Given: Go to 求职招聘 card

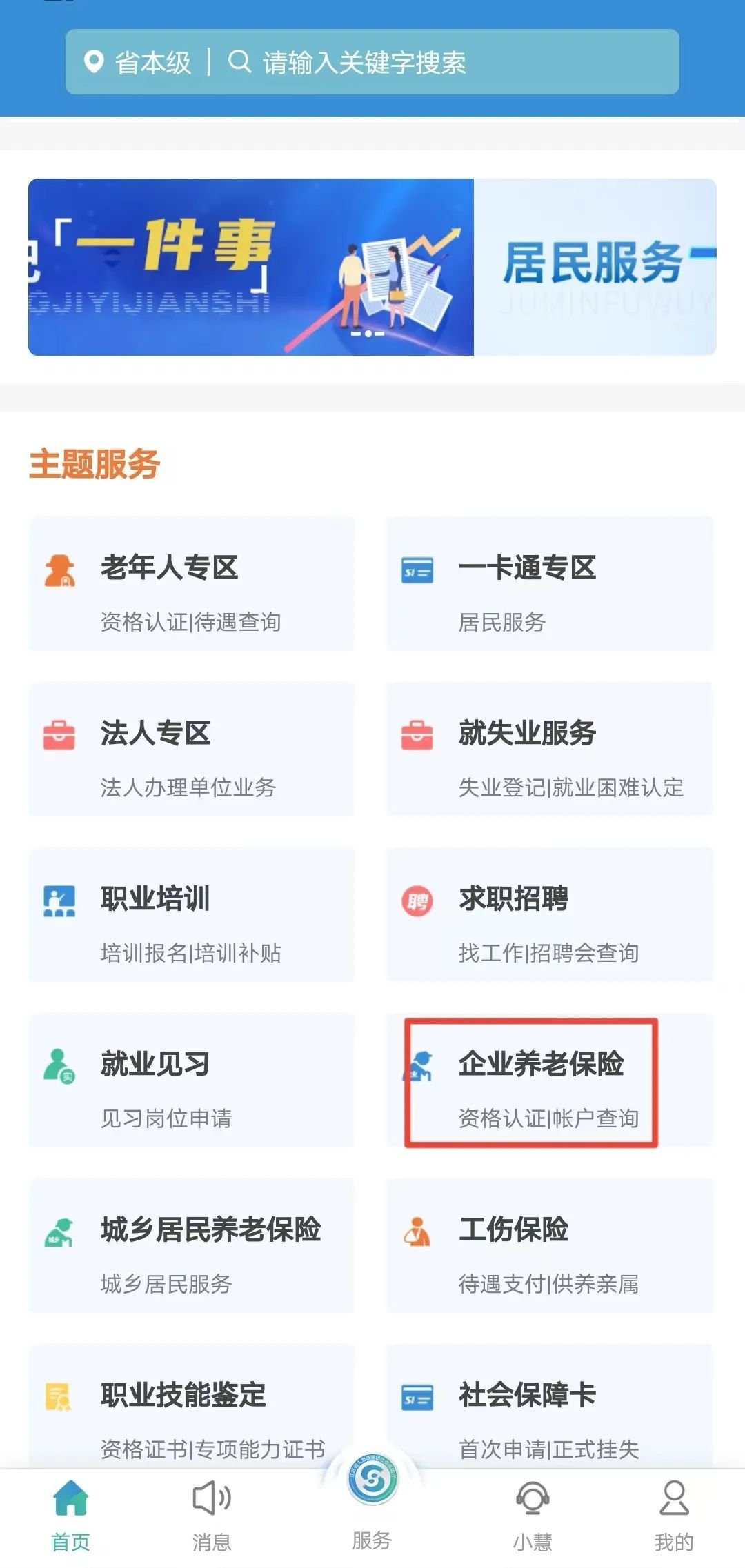Looking at the screenshot, I should point(549,915).
